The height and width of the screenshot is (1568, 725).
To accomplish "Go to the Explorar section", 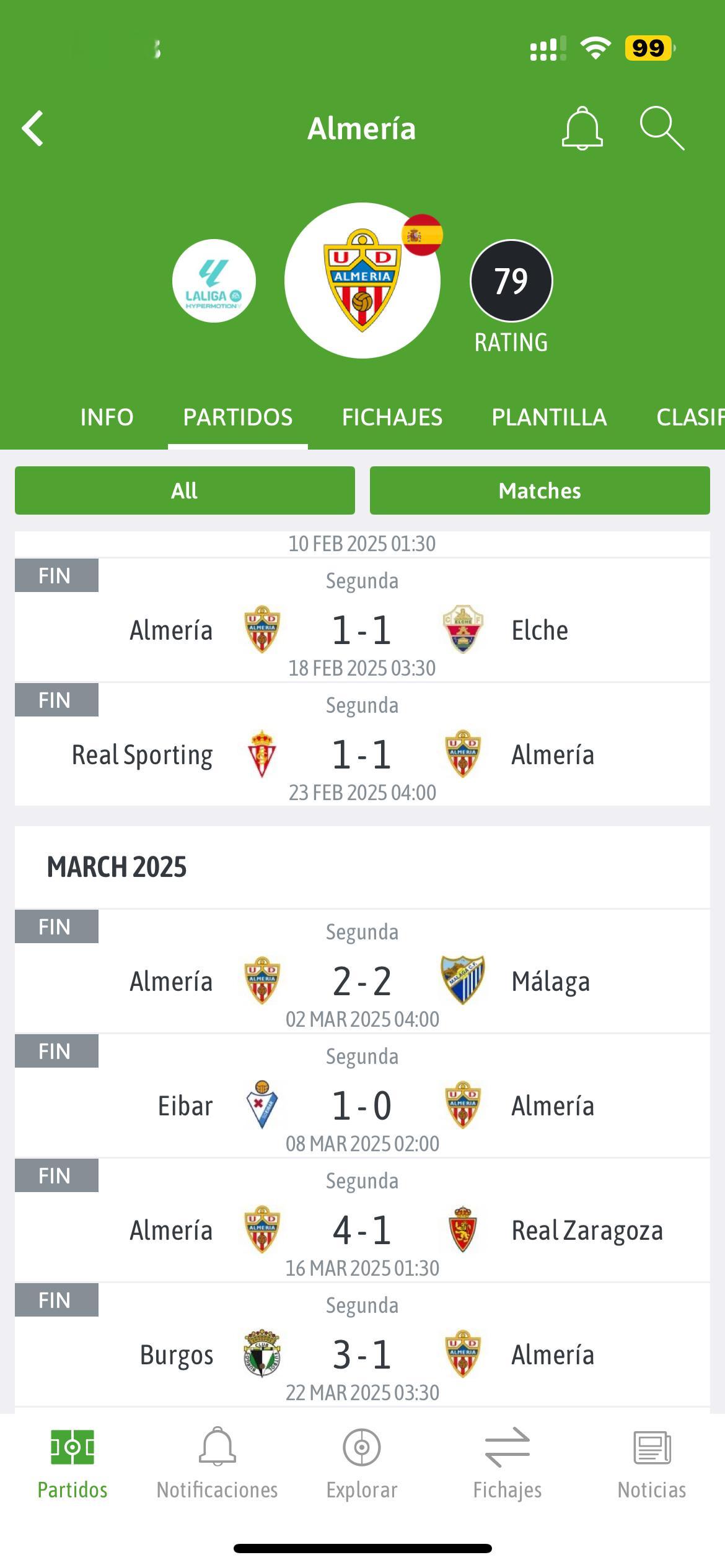I will pyautogui.click(x=362, y=1464).
